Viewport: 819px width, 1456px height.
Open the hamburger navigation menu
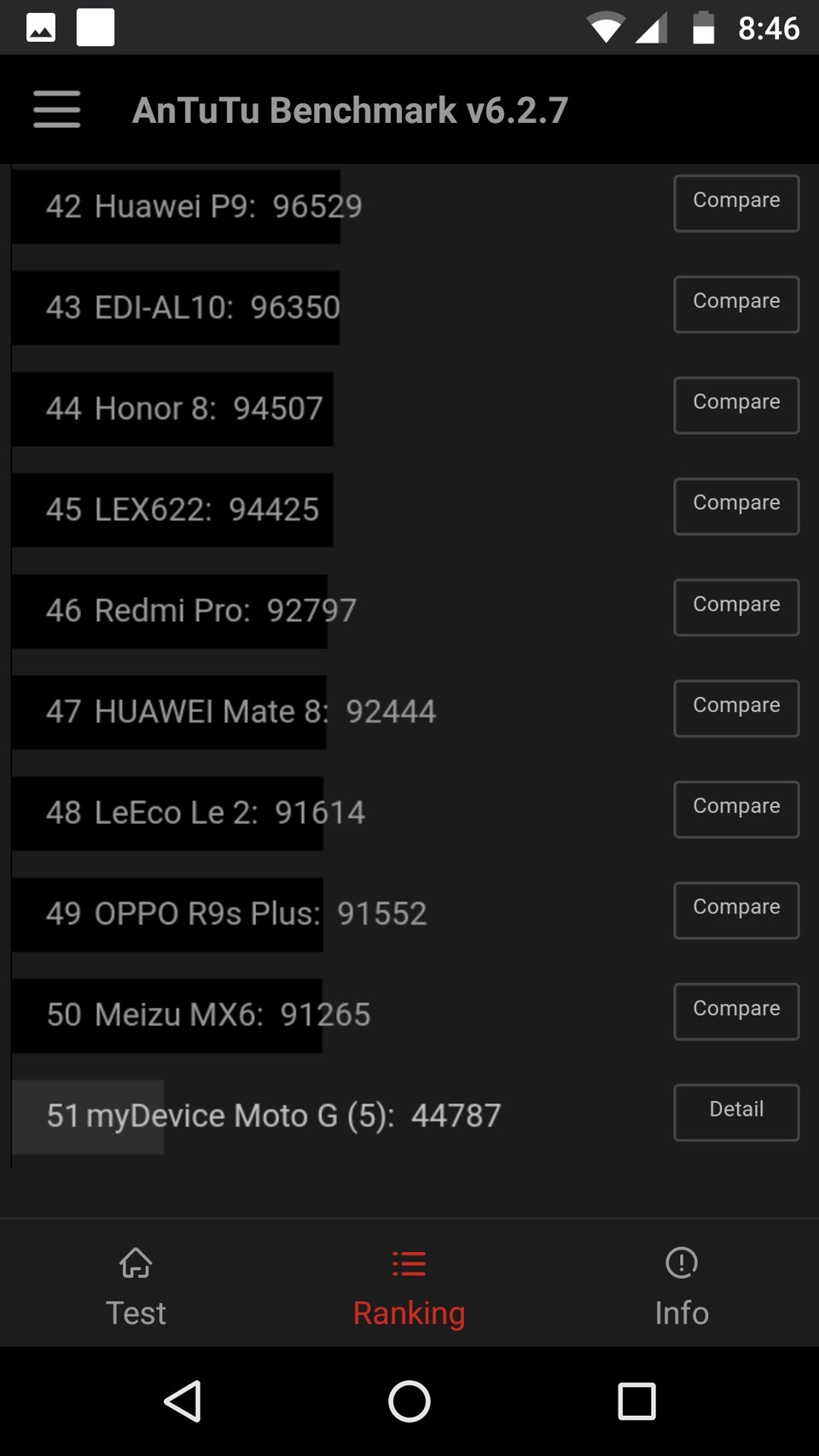56,109
